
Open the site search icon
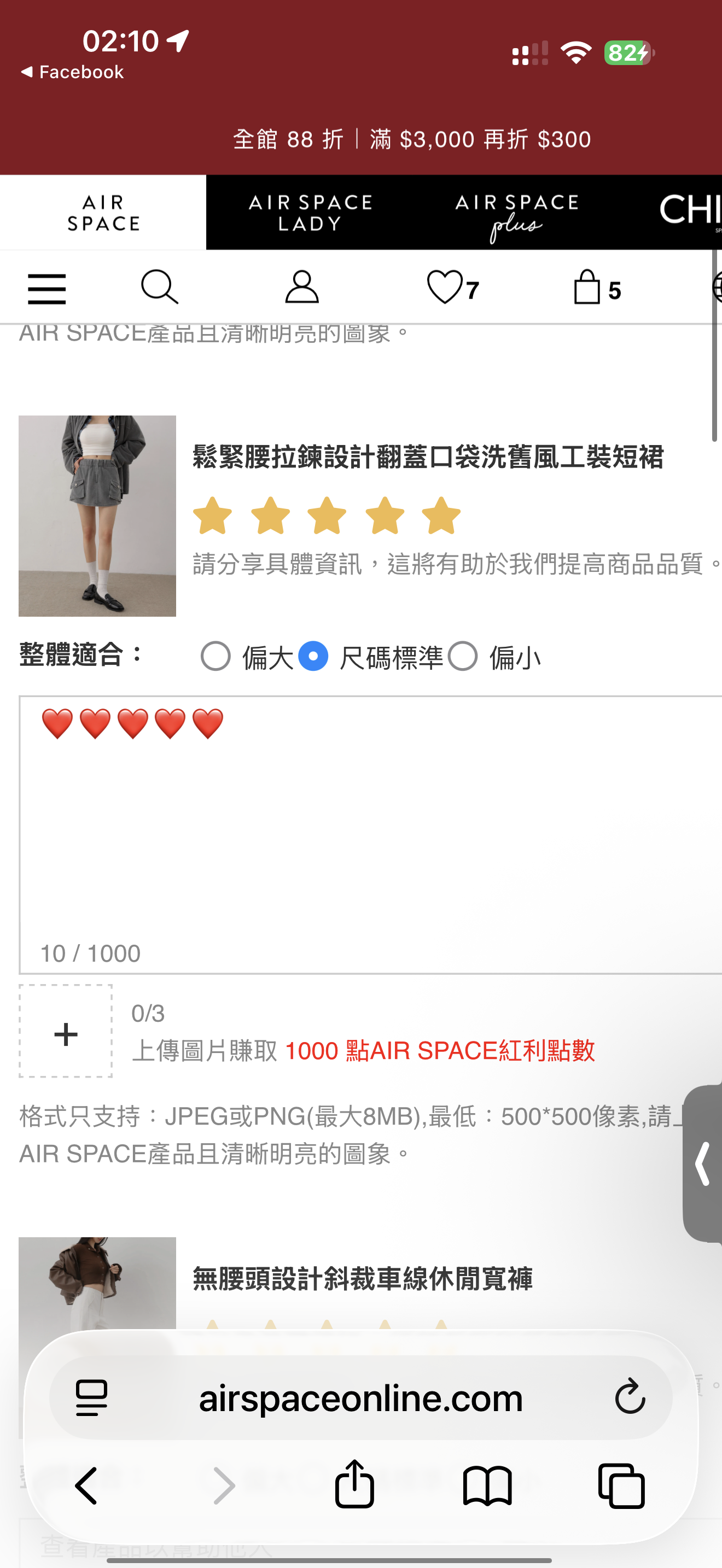[160, 288]
